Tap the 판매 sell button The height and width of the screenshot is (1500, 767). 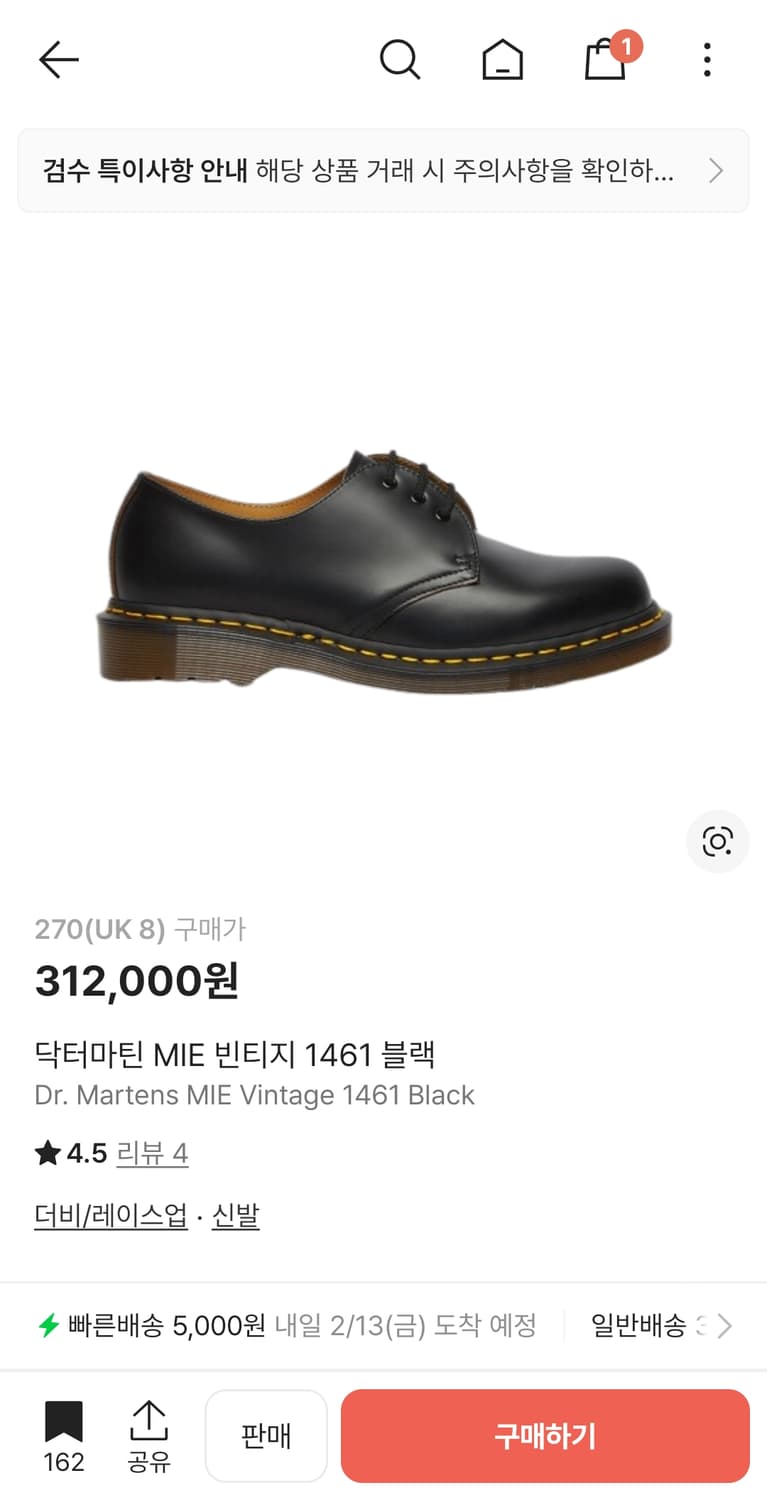click(x=266, y=1435)
